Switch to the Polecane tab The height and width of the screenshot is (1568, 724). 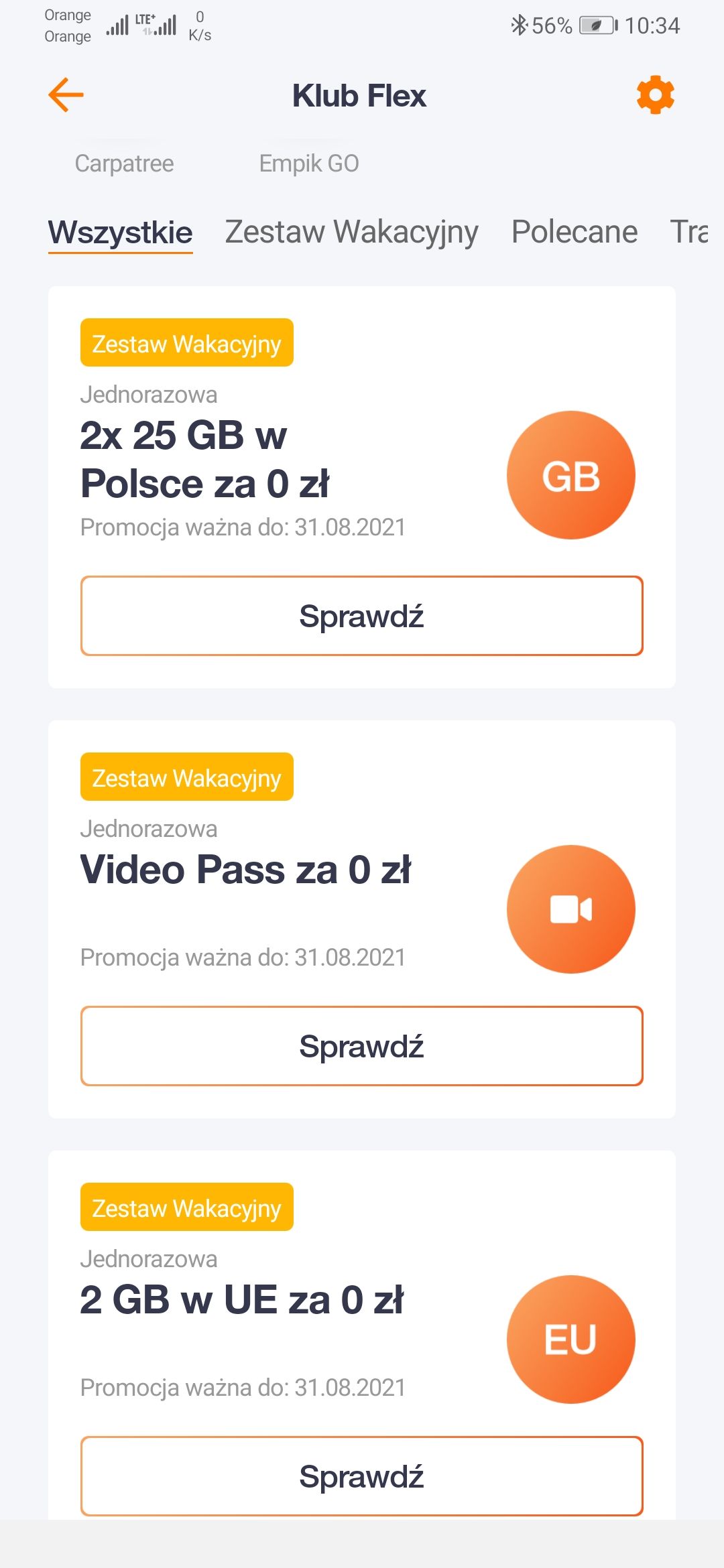[x=575, y=233]
